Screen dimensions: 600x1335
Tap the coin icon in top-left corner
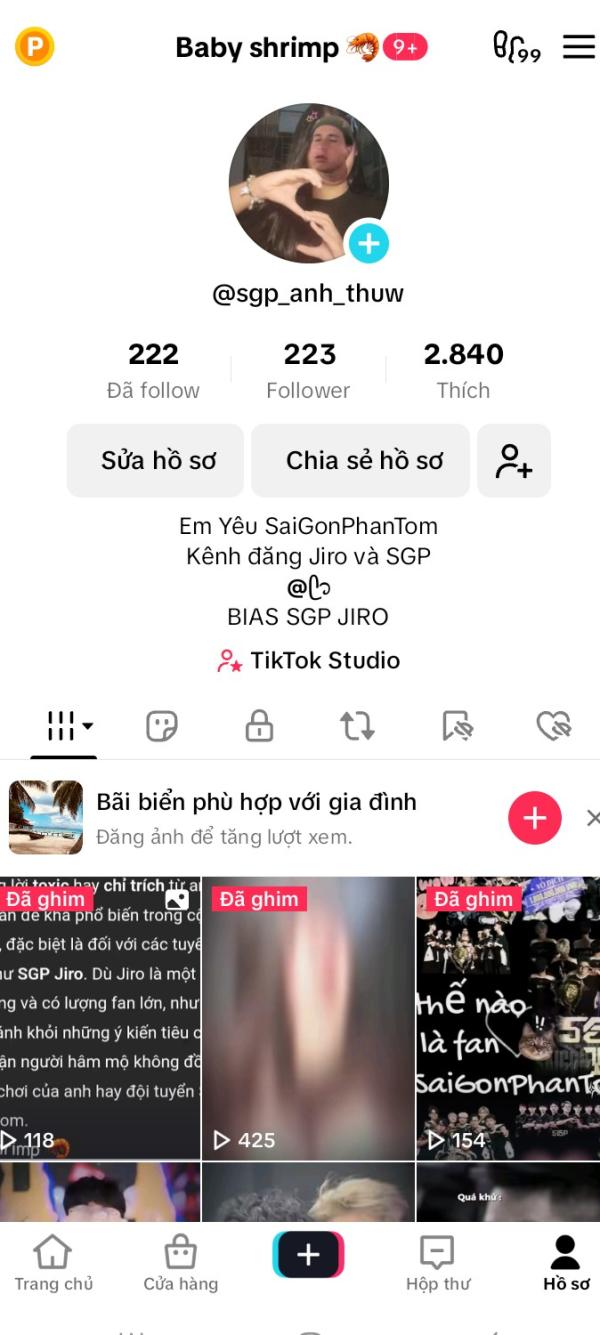point(35,46)
